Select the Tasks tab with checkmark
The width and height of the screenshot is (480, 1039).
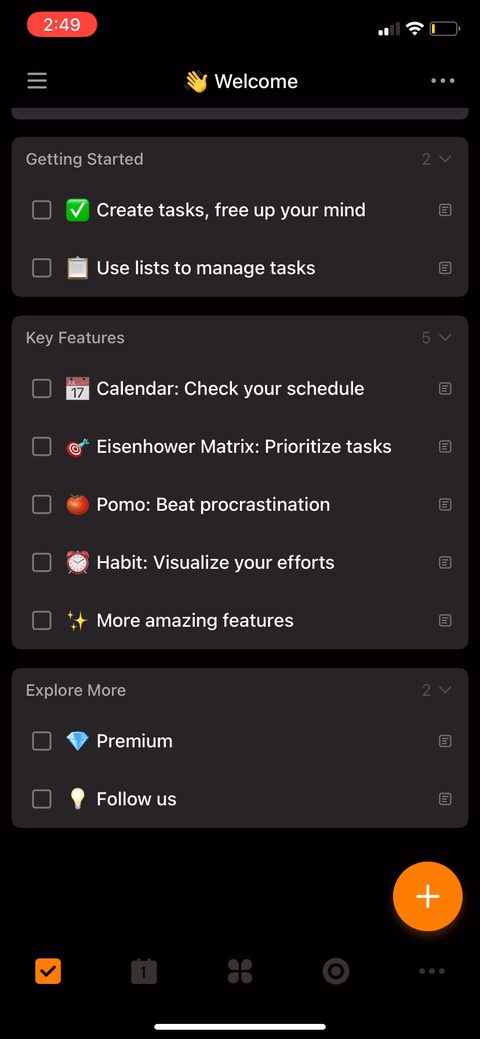click(x=48, y=971)
